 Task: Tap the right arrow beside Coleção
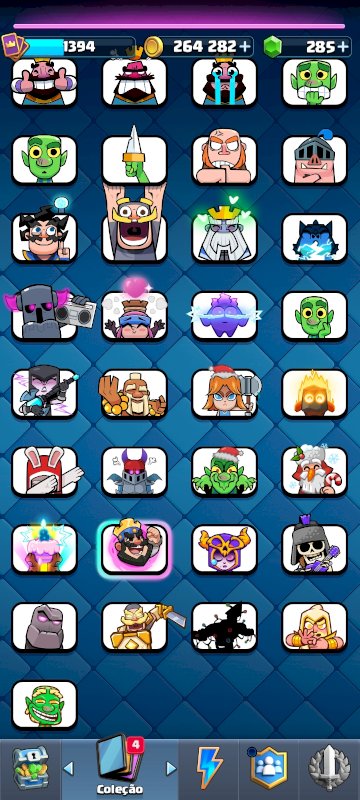coord(171,768)
